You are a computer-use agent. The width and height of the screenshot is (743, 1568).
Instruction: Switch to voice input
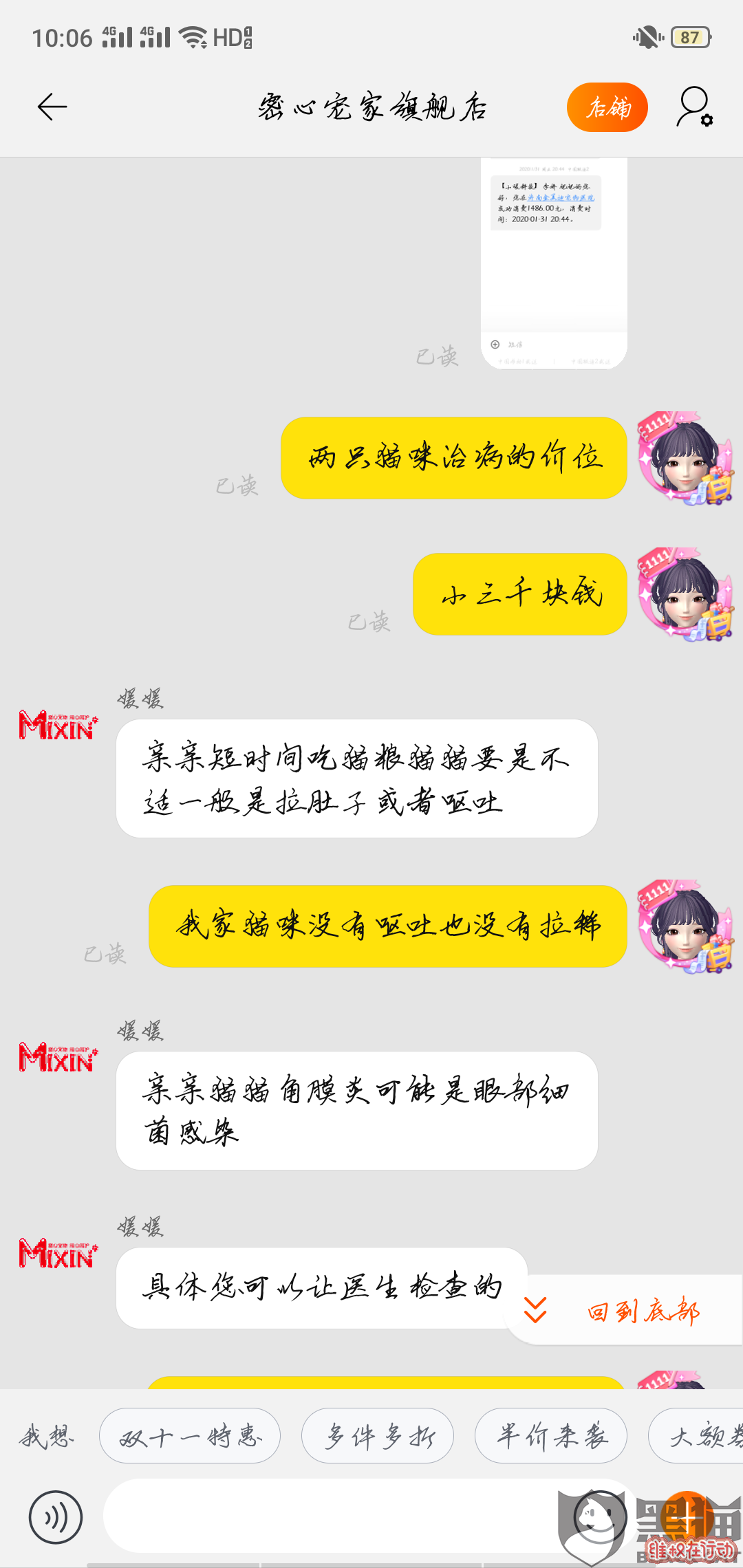(56, 1517)
